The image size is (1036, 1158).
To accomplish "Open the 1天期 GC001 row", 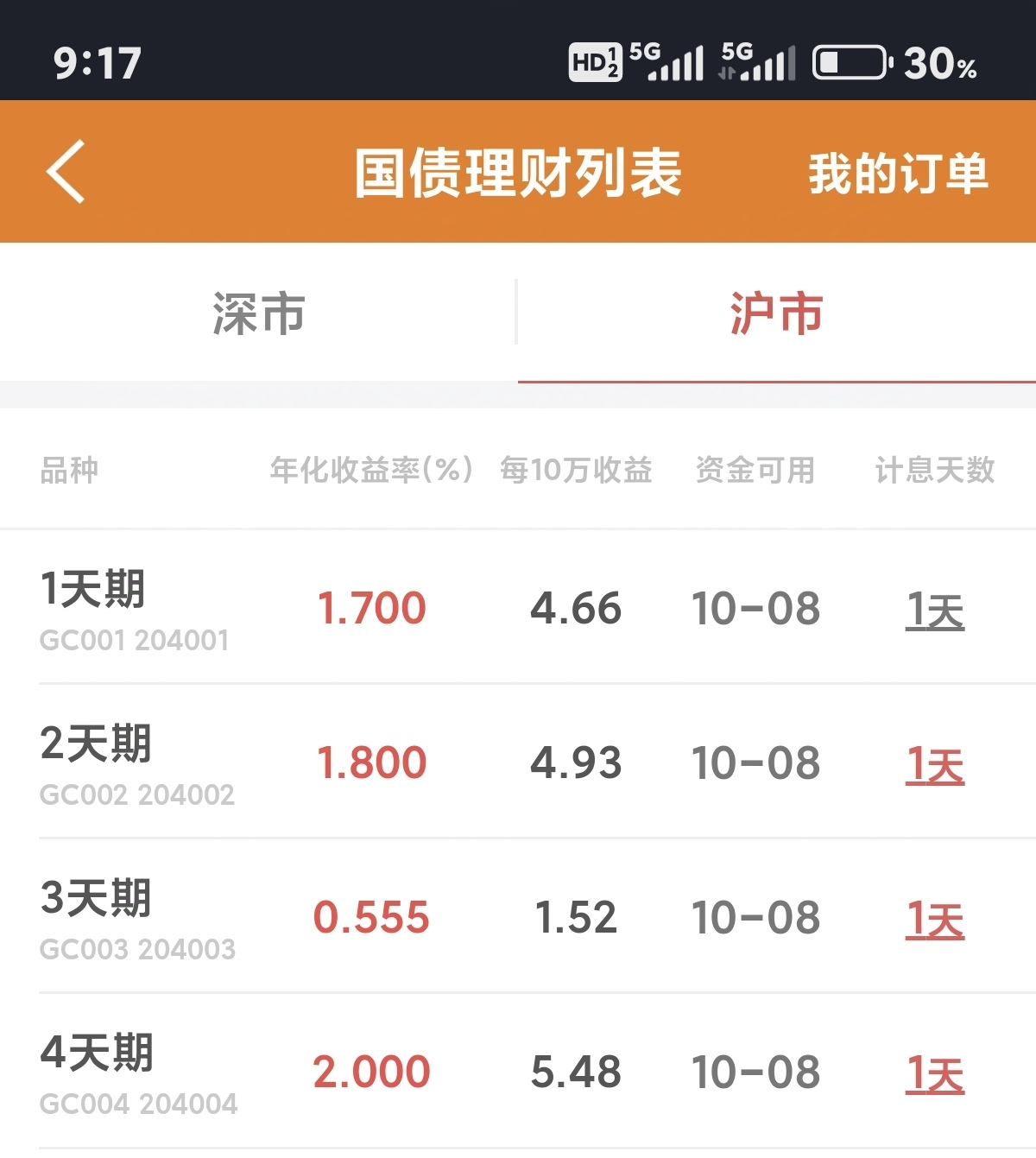I will [518, 607].
